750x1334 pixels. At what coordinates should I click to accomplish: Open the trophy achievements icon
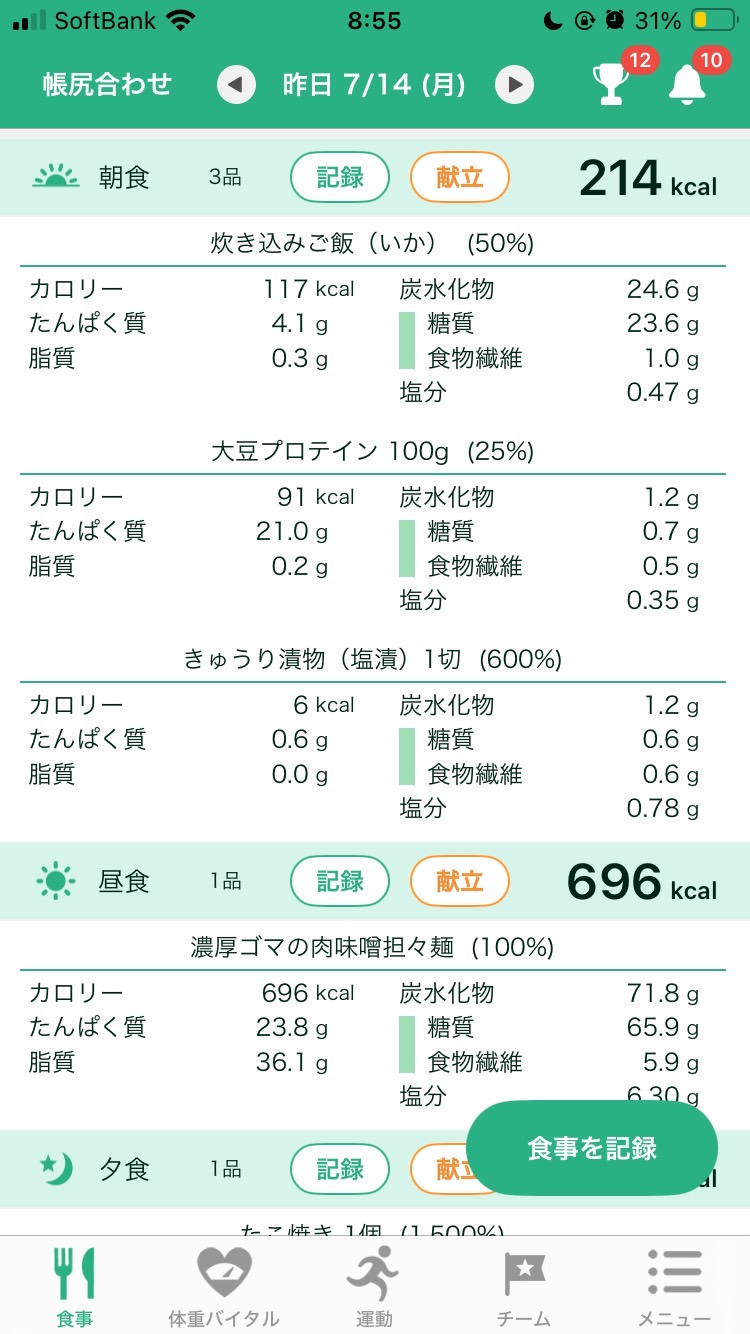click(x=610, y=85)
